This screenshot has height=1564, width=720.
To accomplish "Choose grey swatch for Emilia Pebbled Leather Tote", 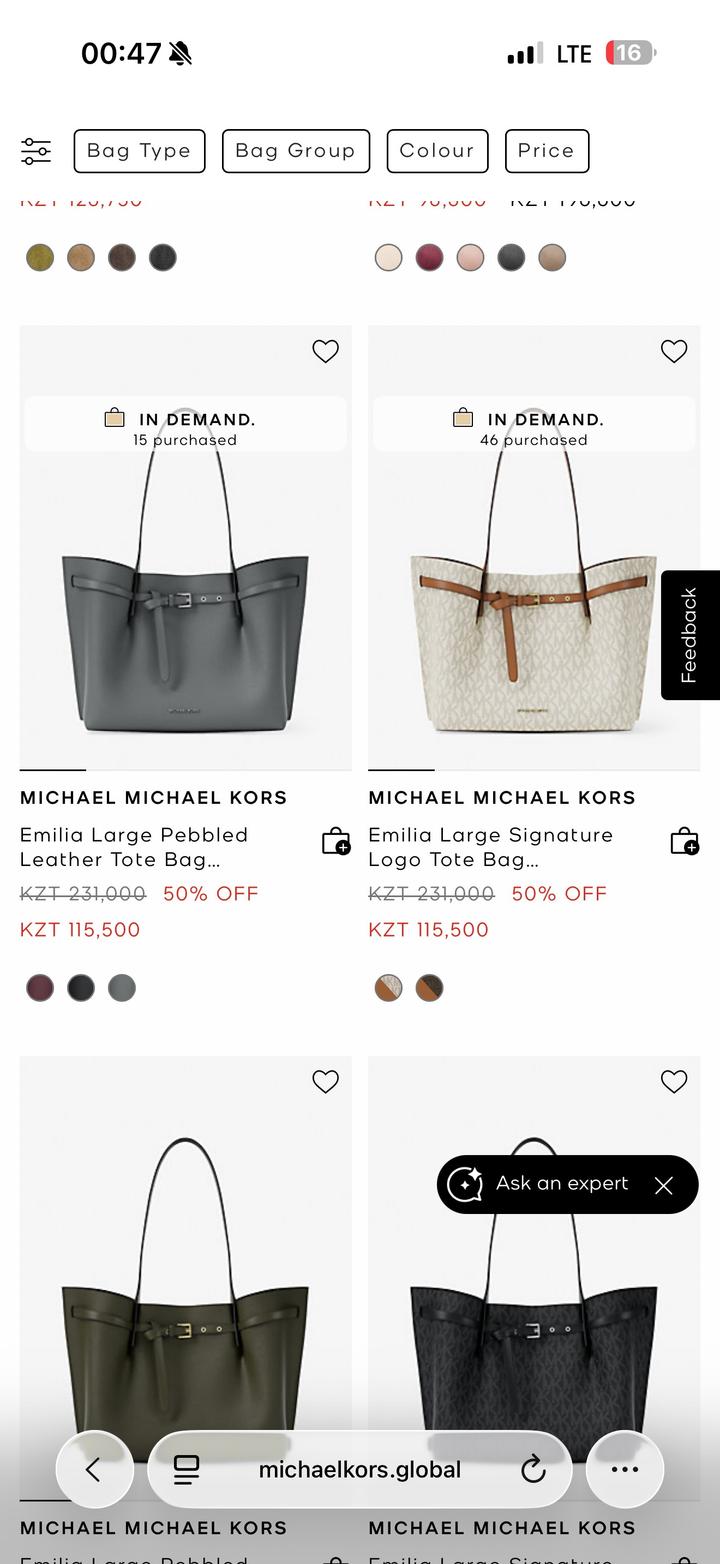I will (122, 988).
